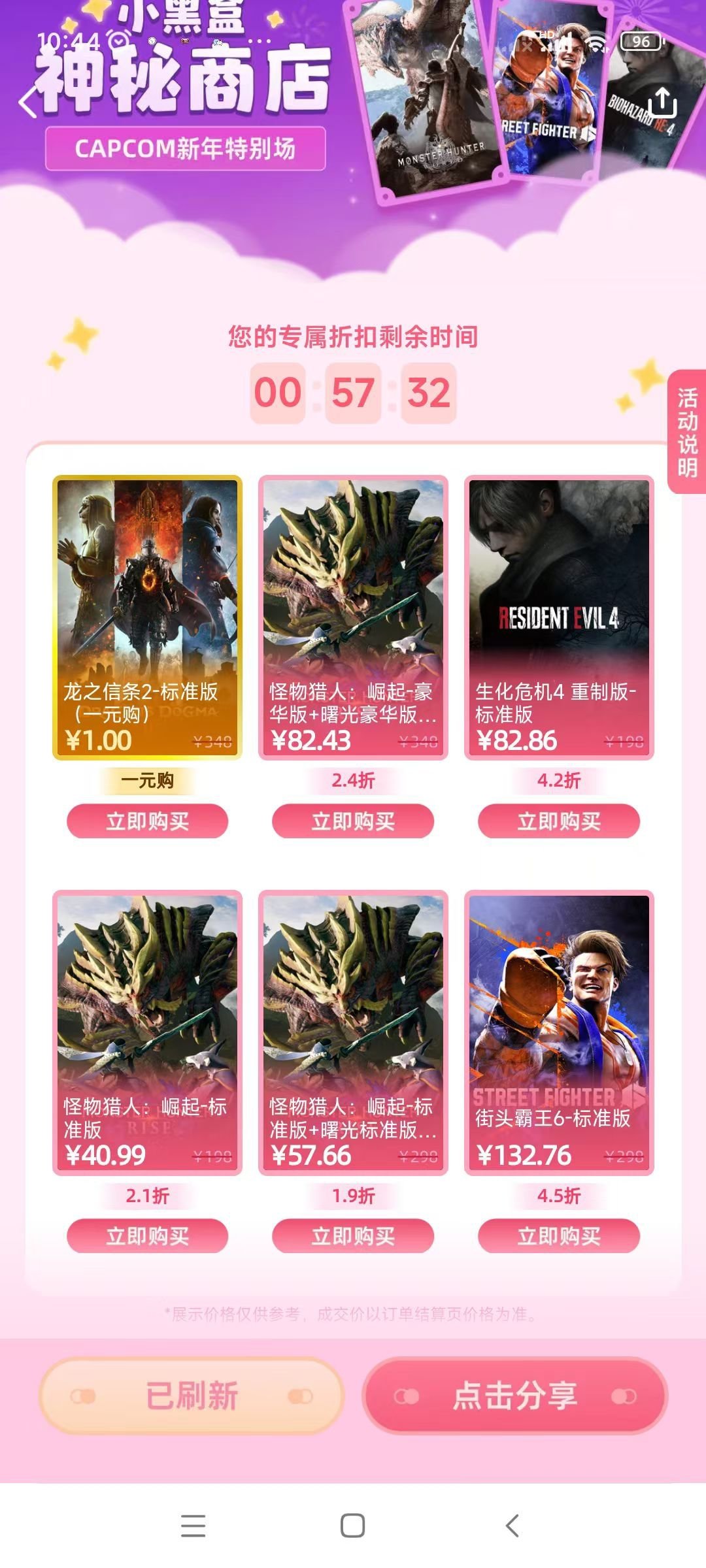Open the ¥40.99 怪物猎人：崛起-标准版 card
Viewport: 706px width, 1568px height.
pos(148,1032)
